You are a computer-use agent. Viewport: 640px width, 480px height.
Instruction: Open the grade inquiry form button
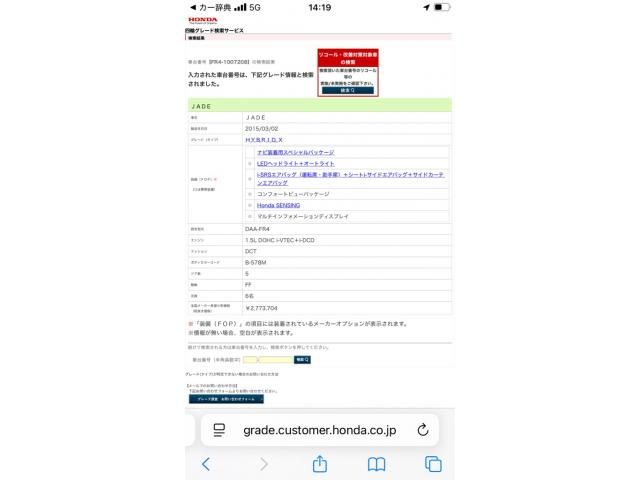[226, 398]
